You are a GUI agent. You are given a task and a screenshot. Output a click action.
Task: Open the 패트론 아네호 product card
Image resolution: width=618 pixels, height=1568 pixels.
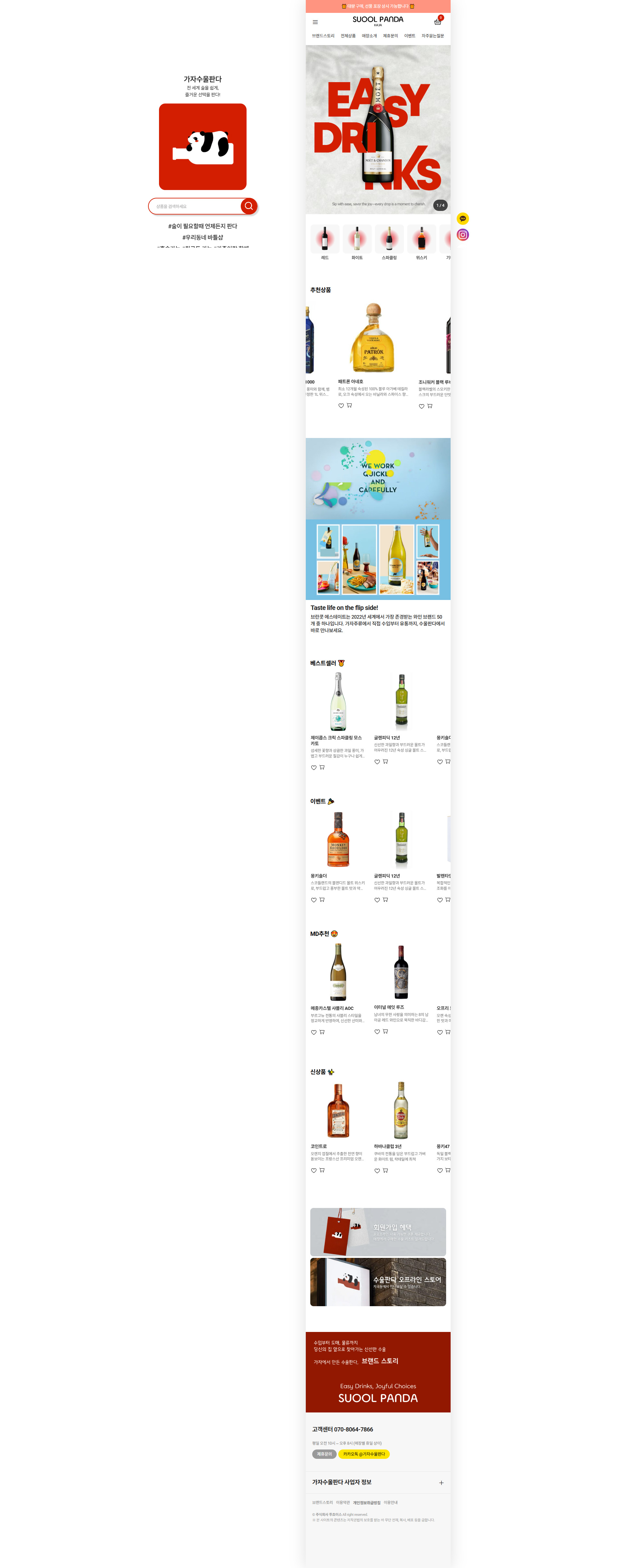tap(373, 341)
